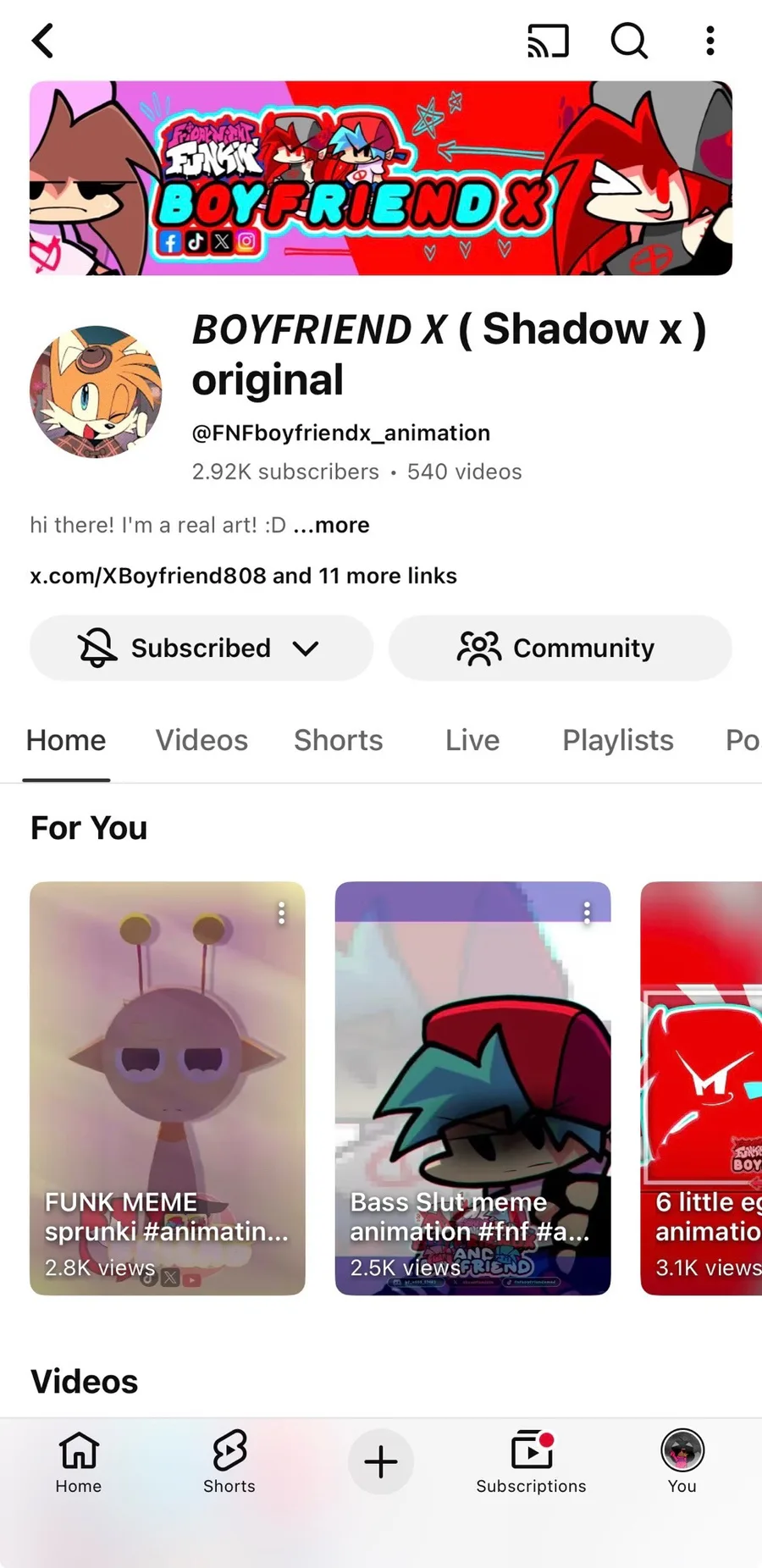762x1568 pixels.
Task: Play the FUNK MEME sprunki short
Action: (167, 1067)
